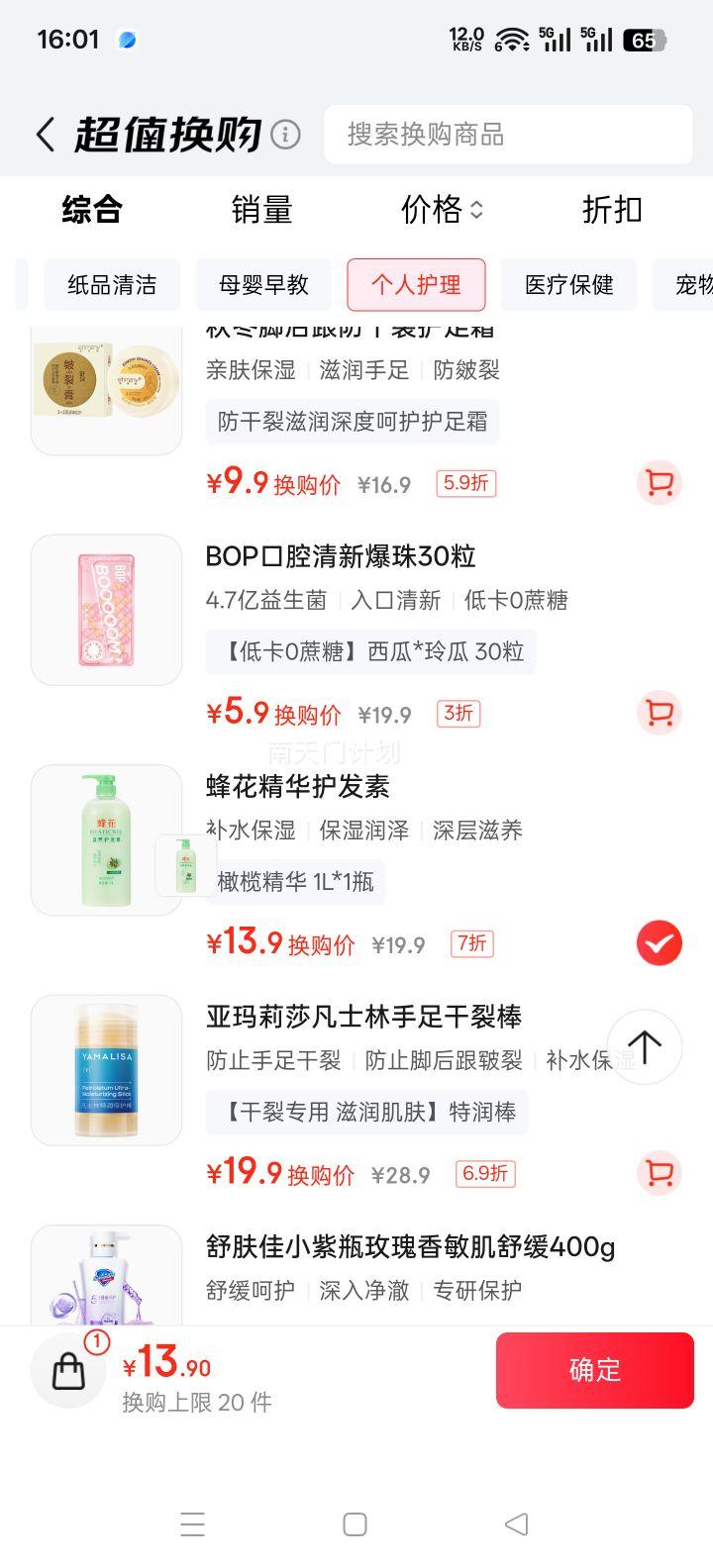
Task: Select the 医疗保健 category filter
Action: click(x=569, y=285)
